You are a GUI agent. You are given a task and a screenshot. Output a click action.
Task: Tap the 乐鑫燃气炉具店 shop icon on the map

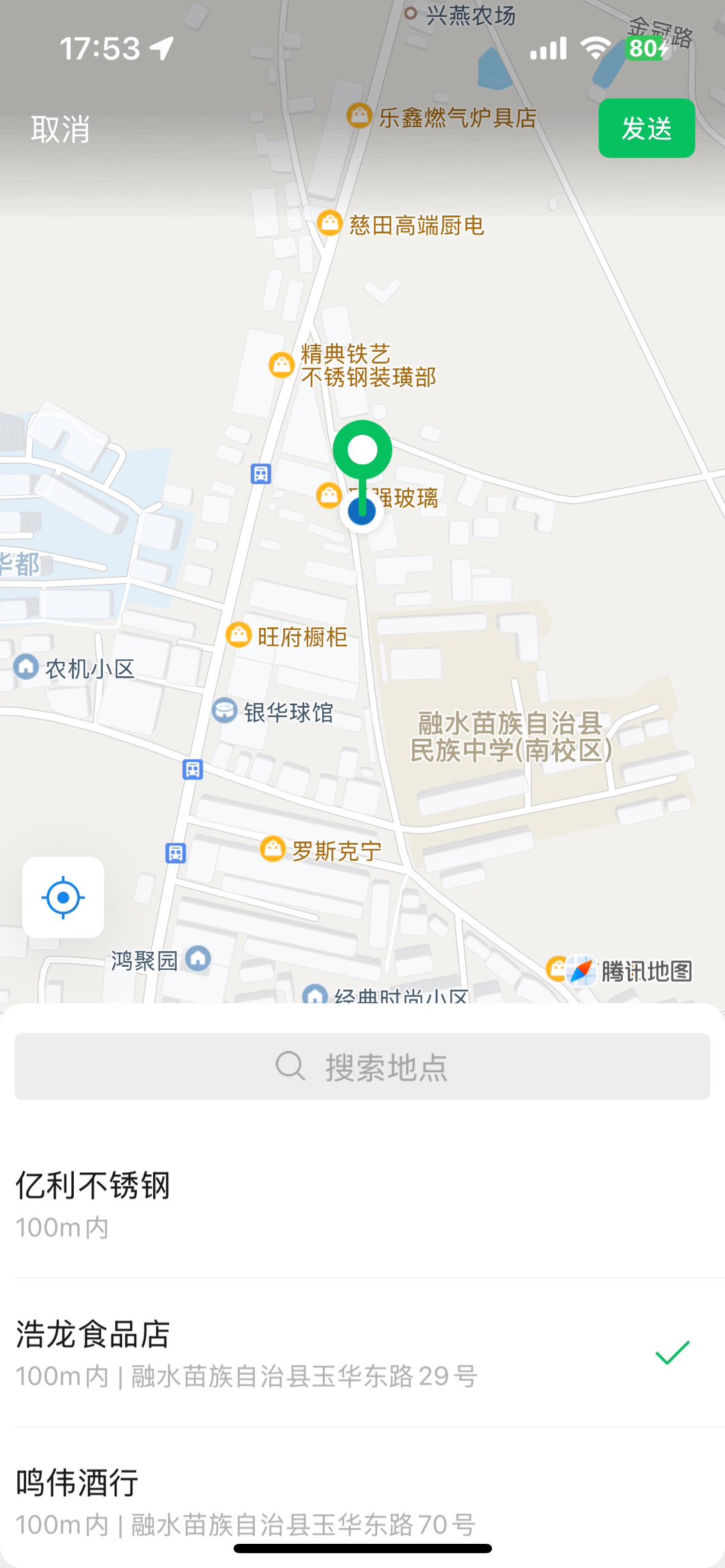point(359,115)
